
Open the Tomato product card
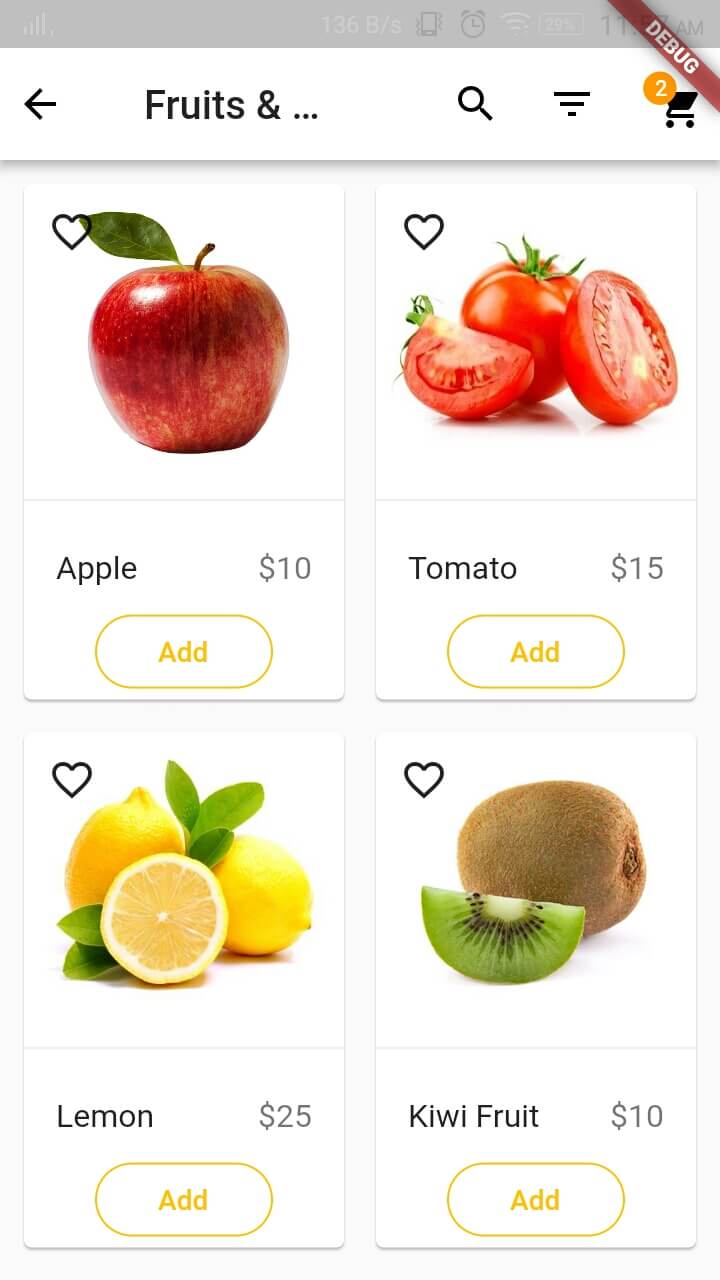(536, 442)
